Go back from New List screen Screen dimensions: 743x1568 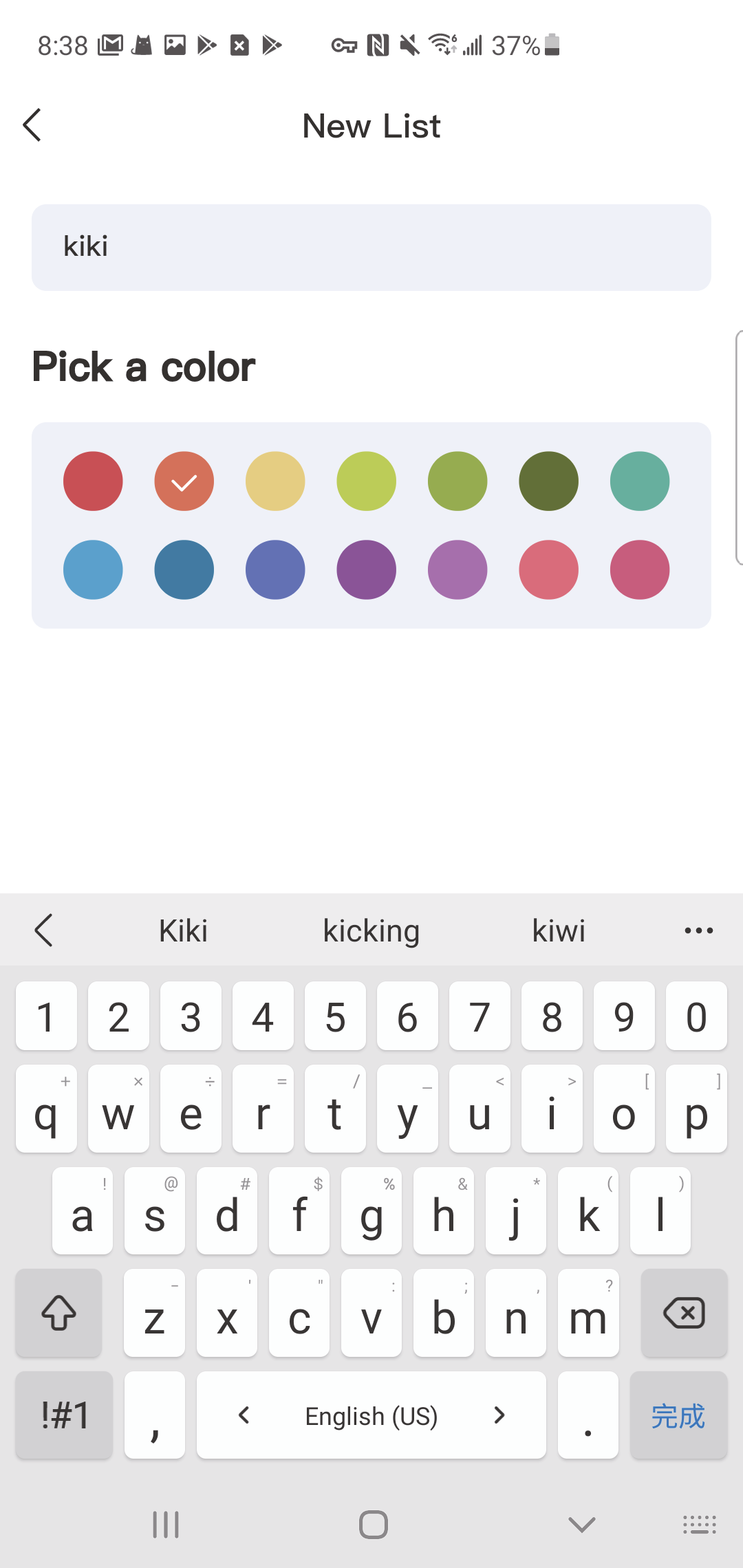click(32, 125)
